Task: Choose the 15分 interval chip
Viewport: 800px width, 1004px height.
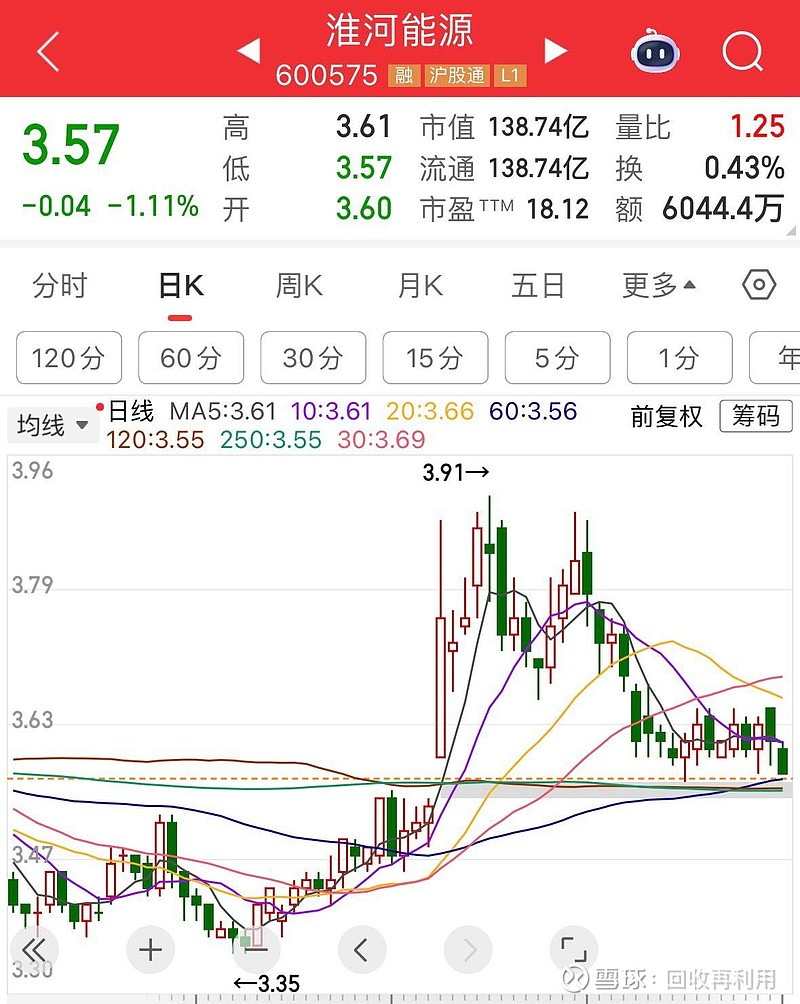Action: click(x=435, y=358)
